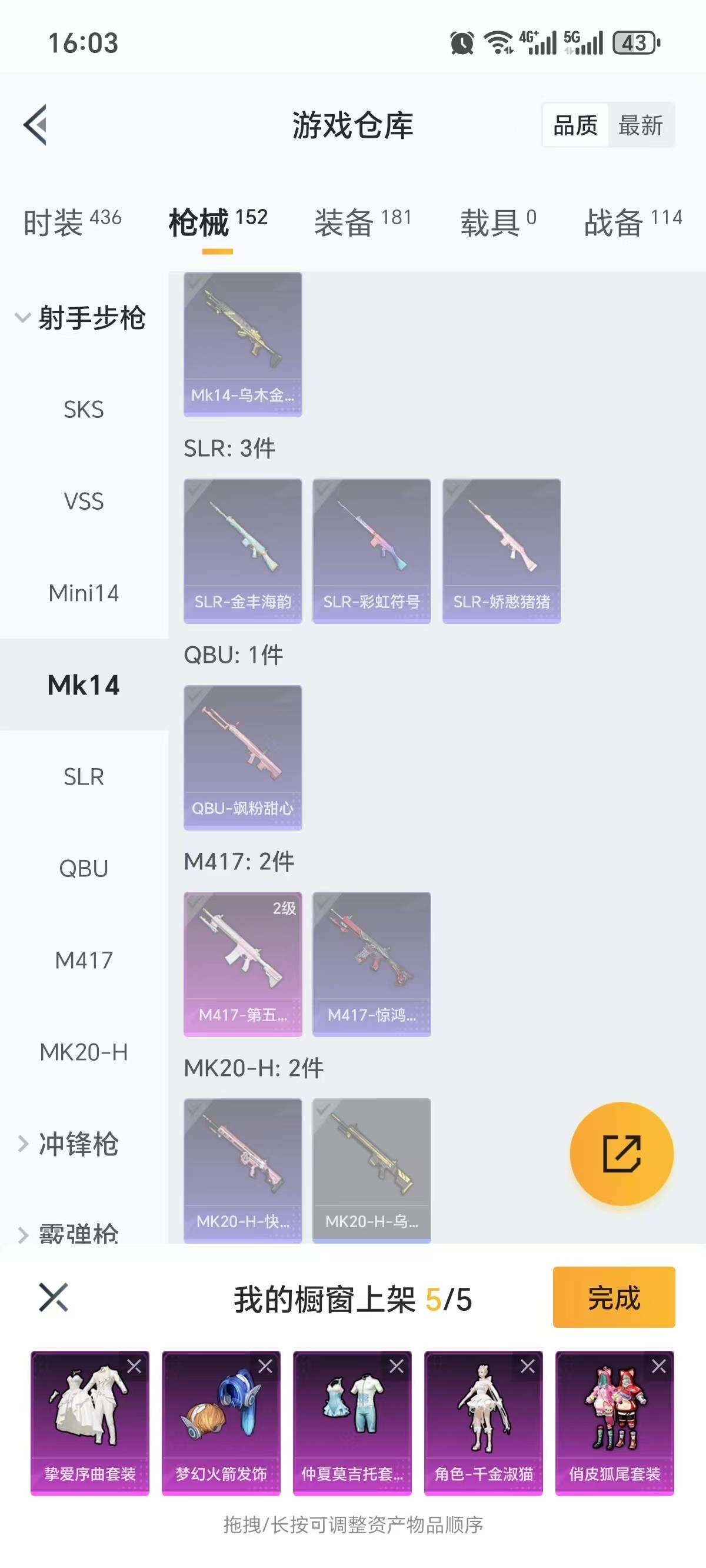
Task: Remove 俏皮狐尾套装 from the showcase
Action: (x=658, y=1367)
